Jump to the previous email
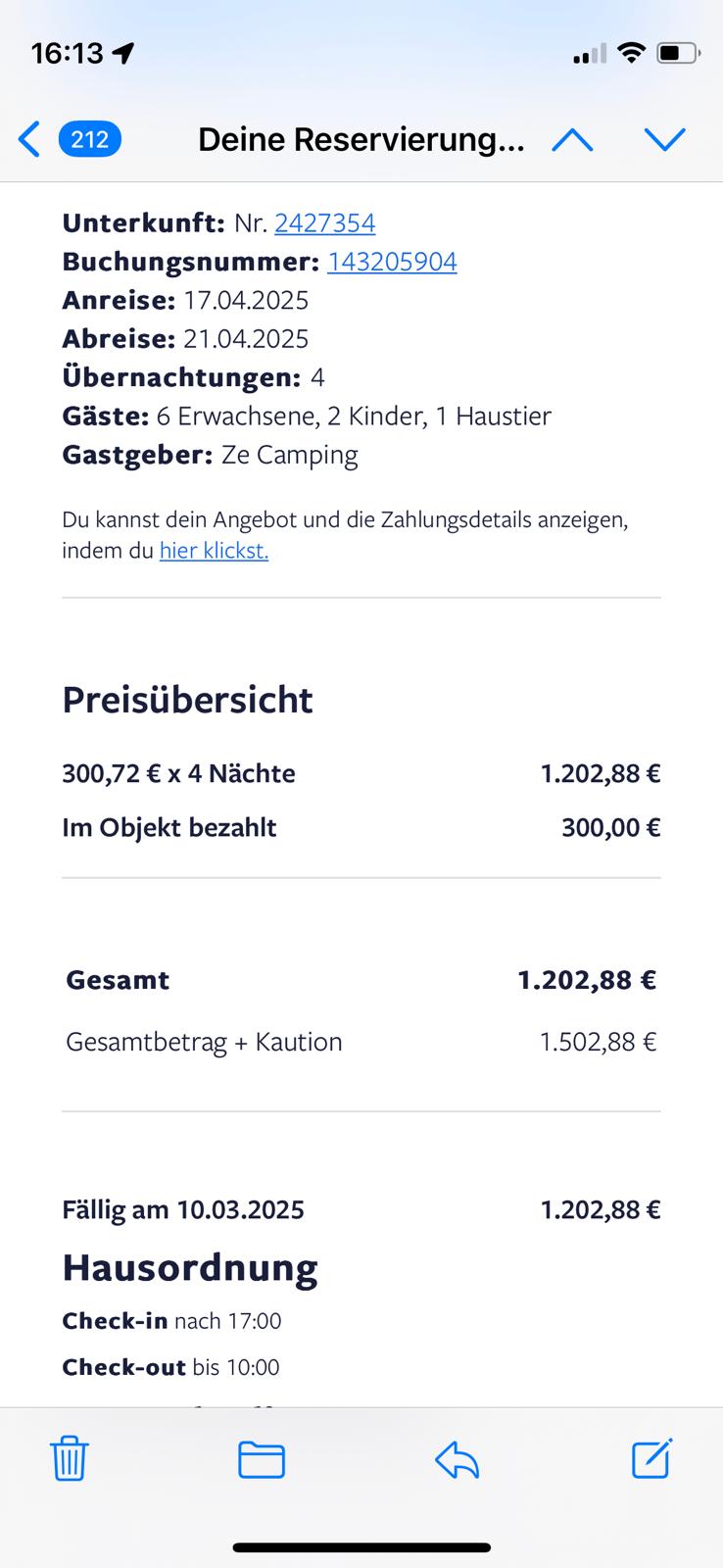Image resolution: width=723 pixels, height=1568 pixels. (572, 140)
